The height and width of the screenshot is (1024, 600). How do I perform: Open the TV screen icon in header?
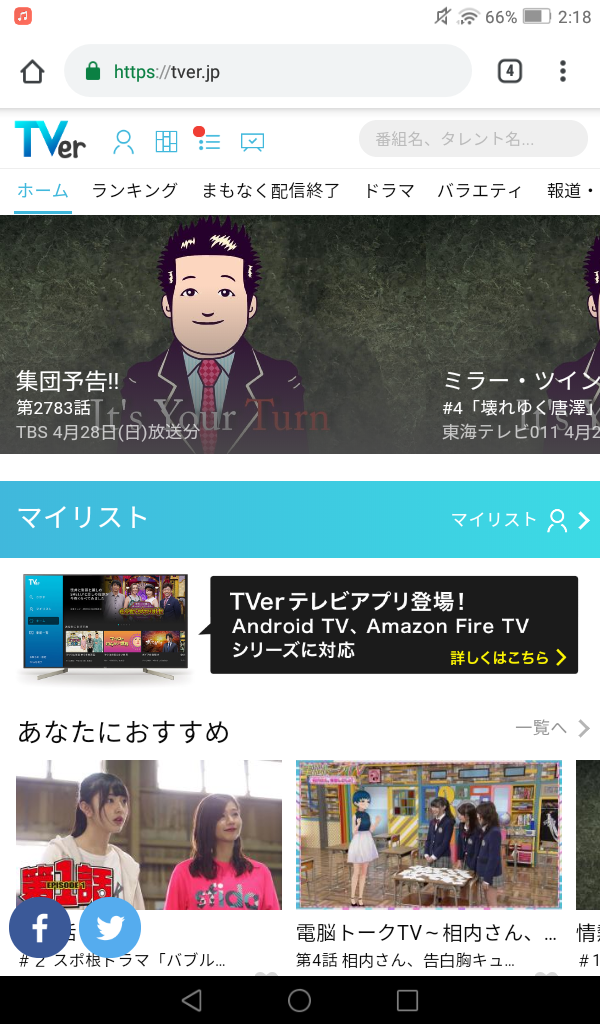click(252, 142)
